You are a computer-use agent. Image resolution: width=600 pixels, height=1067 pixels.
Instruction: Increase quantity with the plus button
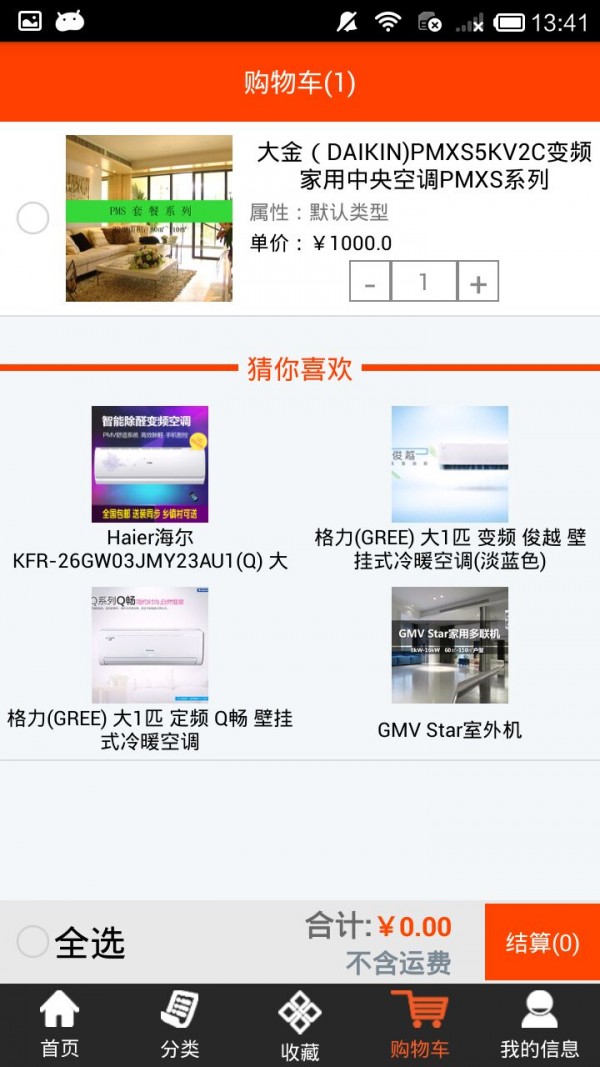click(478, 282)
